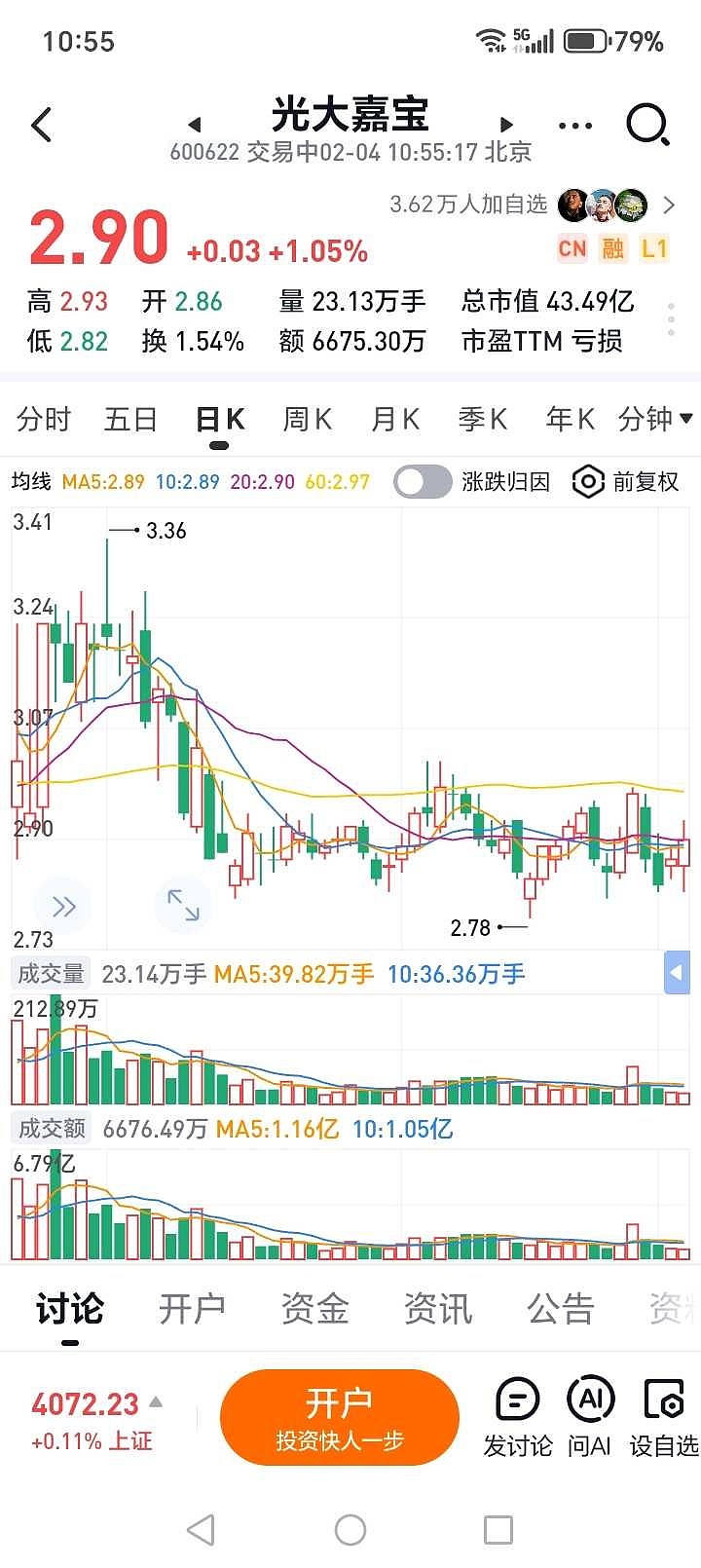The height and width of the screenshot is (1568, 701).
Task: Expand the blue arrow handle beside 成交量
Action: 677,972
